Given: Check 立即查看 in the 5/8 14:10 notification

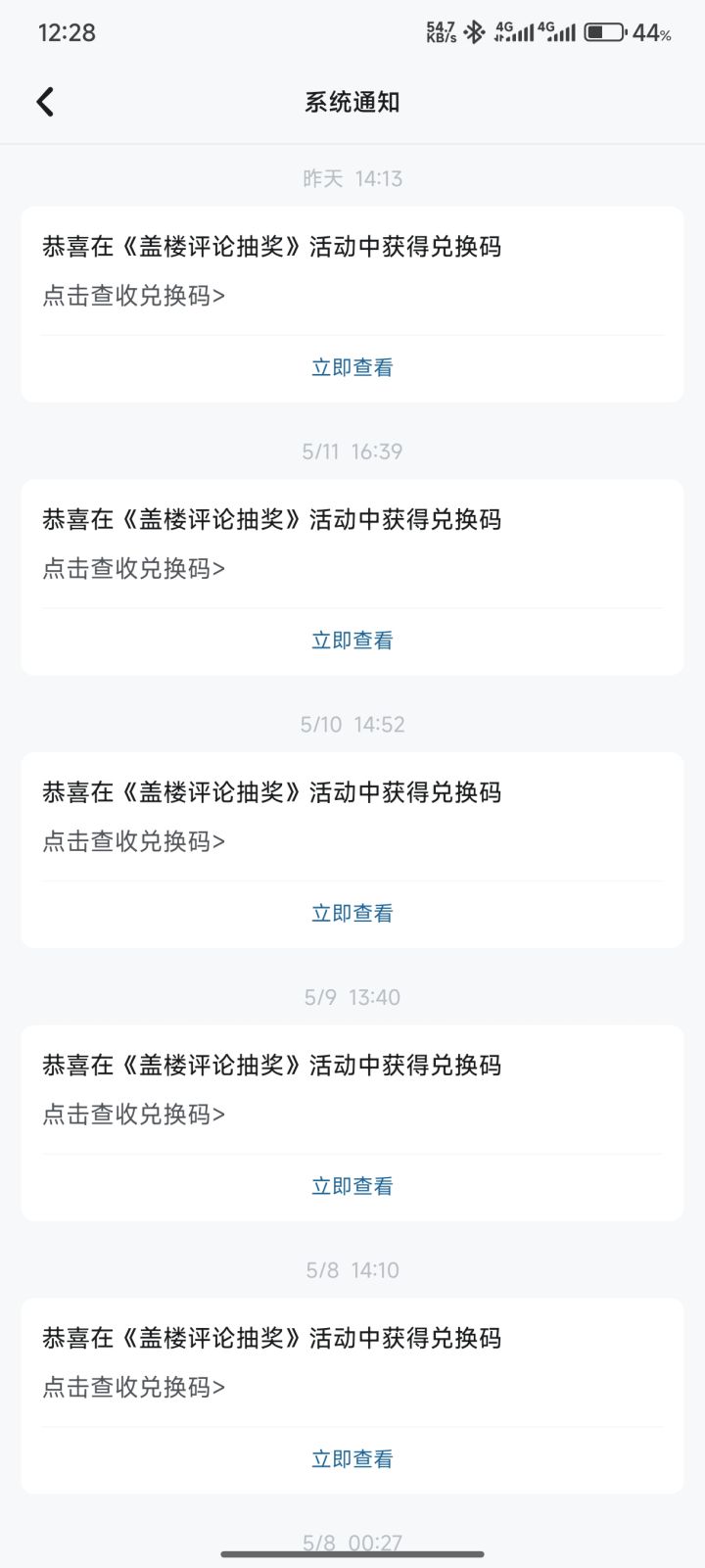Looking at the screenshot, I should (352, 1459).
